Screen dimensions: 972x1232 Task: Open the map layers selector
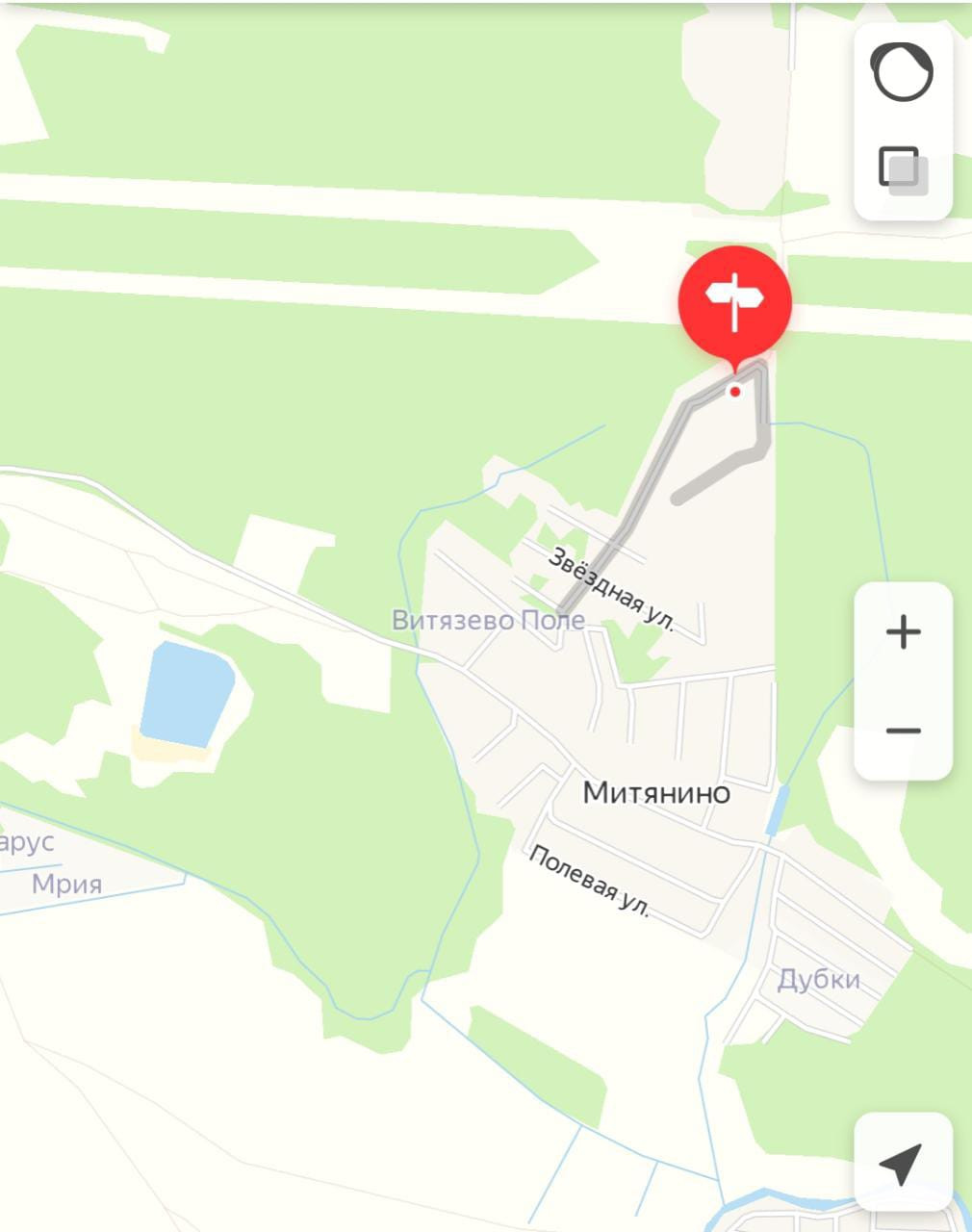click(903, 170)
